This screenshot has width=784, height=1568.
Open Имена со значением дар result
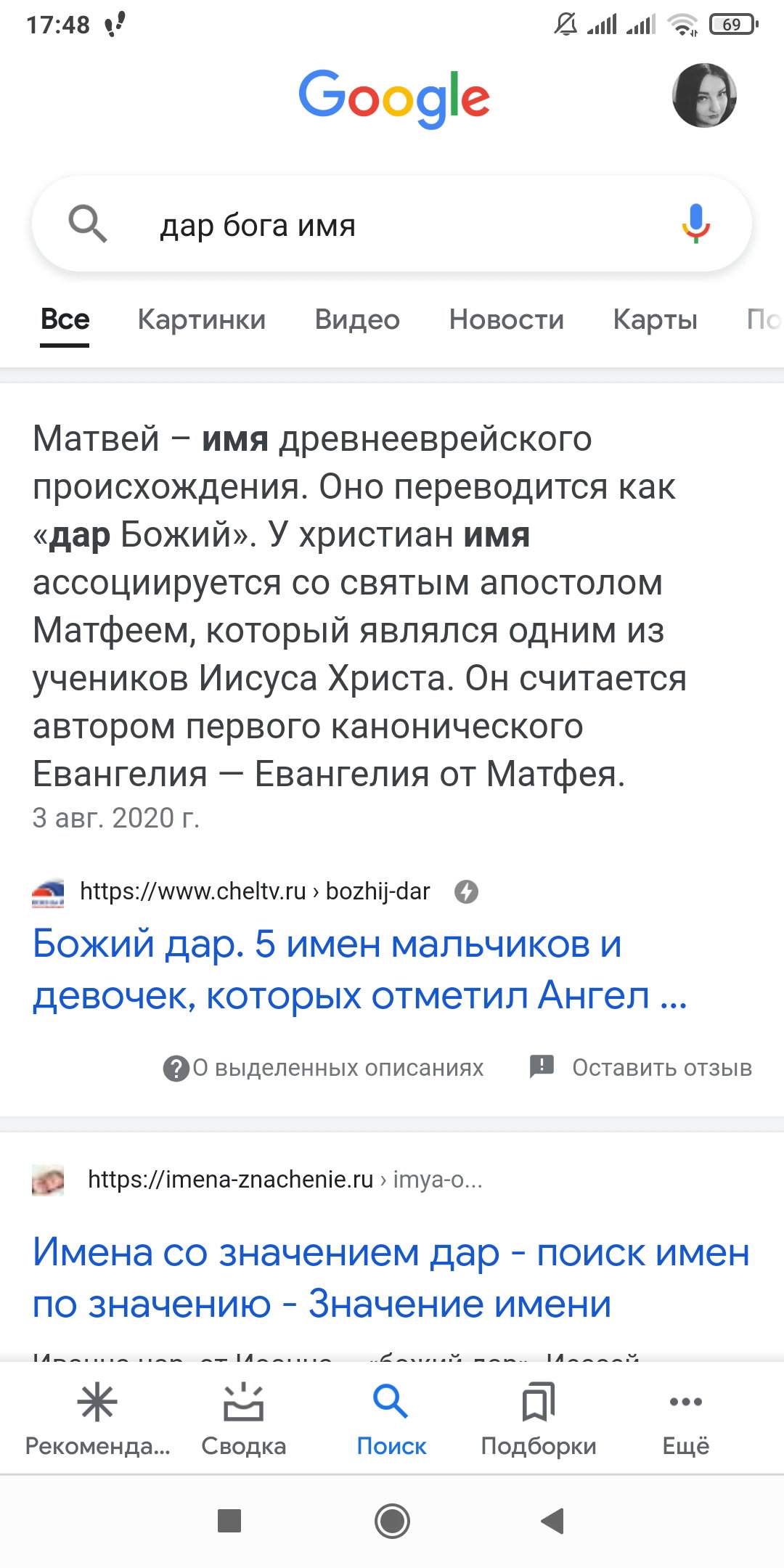click(391, 1278)
